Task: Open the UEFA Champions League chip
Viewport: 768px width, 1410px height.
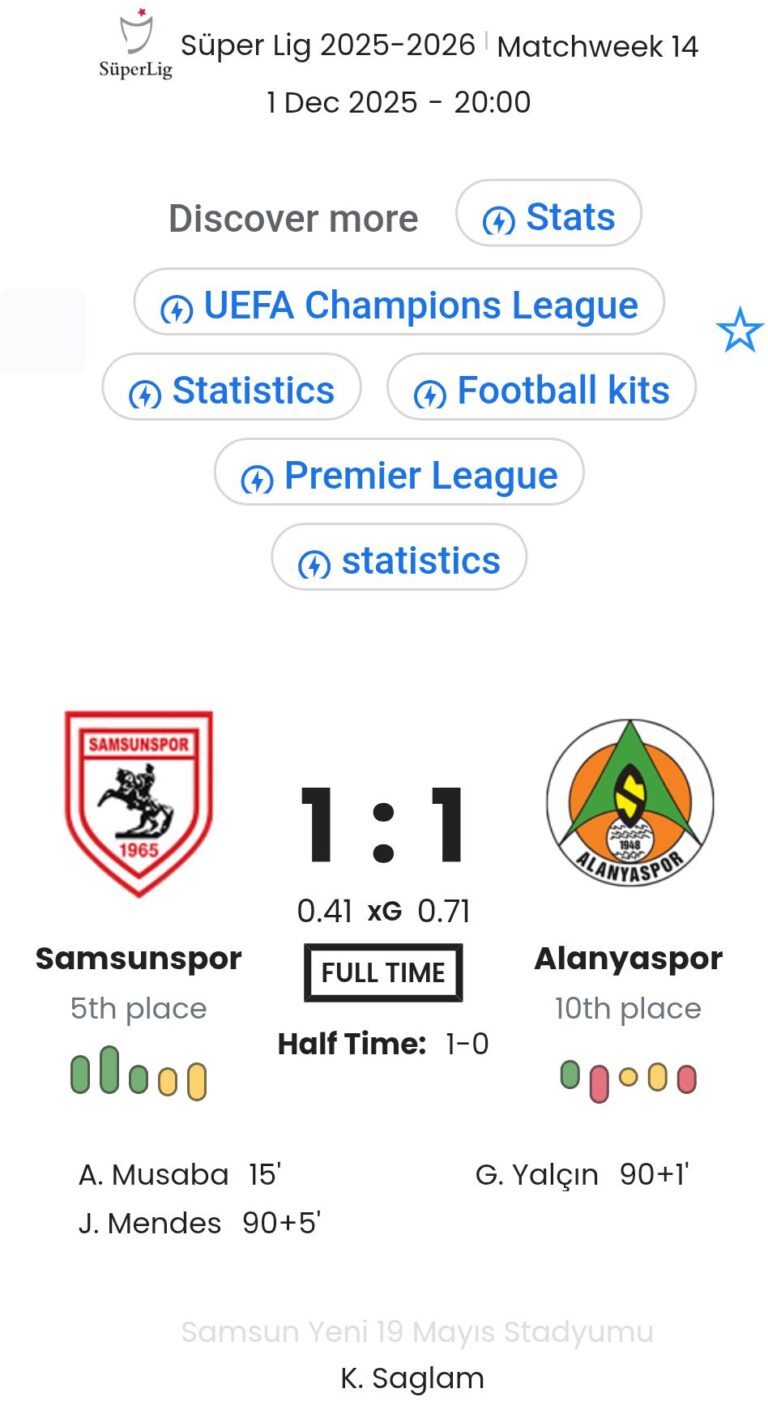Action: pos(399,305)
